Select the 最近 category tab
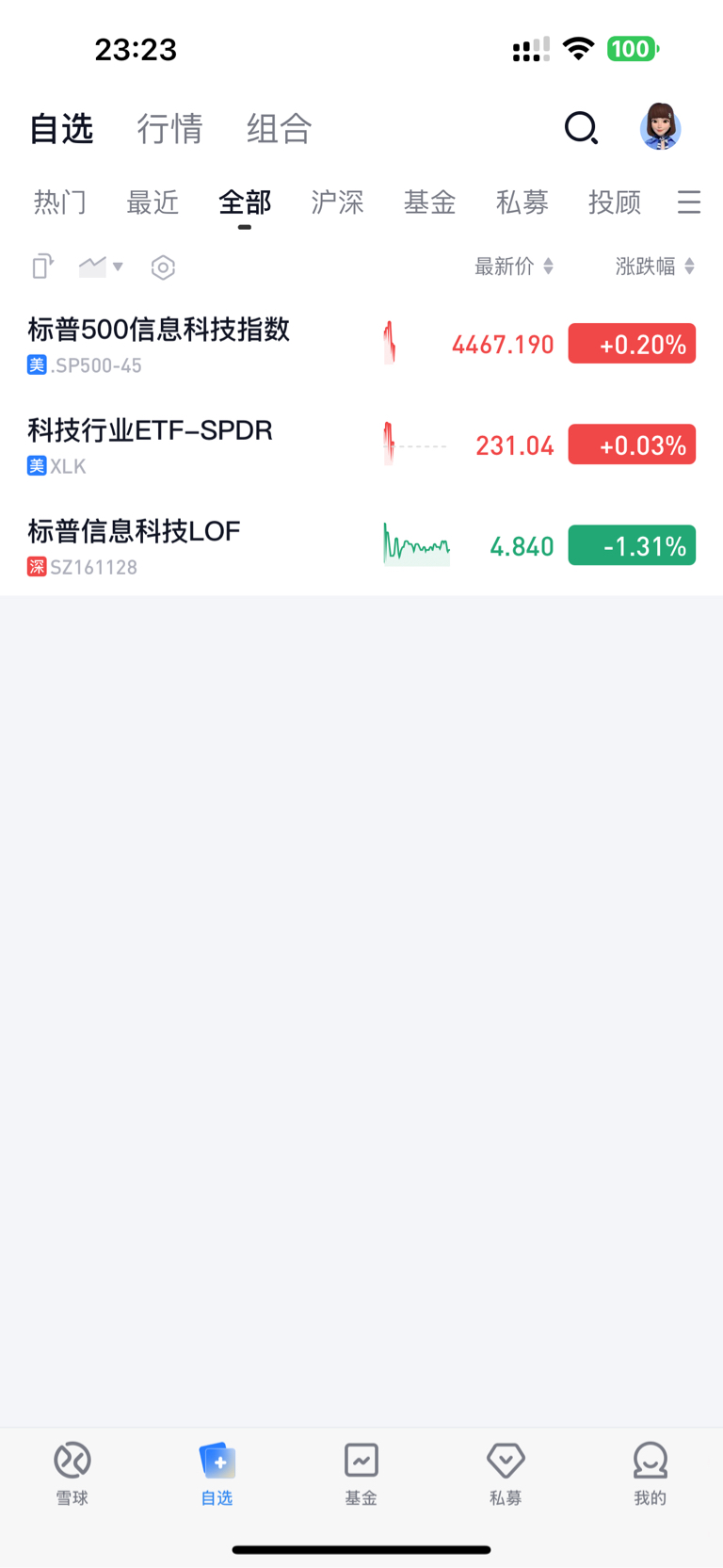Screen dimensions: 723x1568 [x=153, y=202]
